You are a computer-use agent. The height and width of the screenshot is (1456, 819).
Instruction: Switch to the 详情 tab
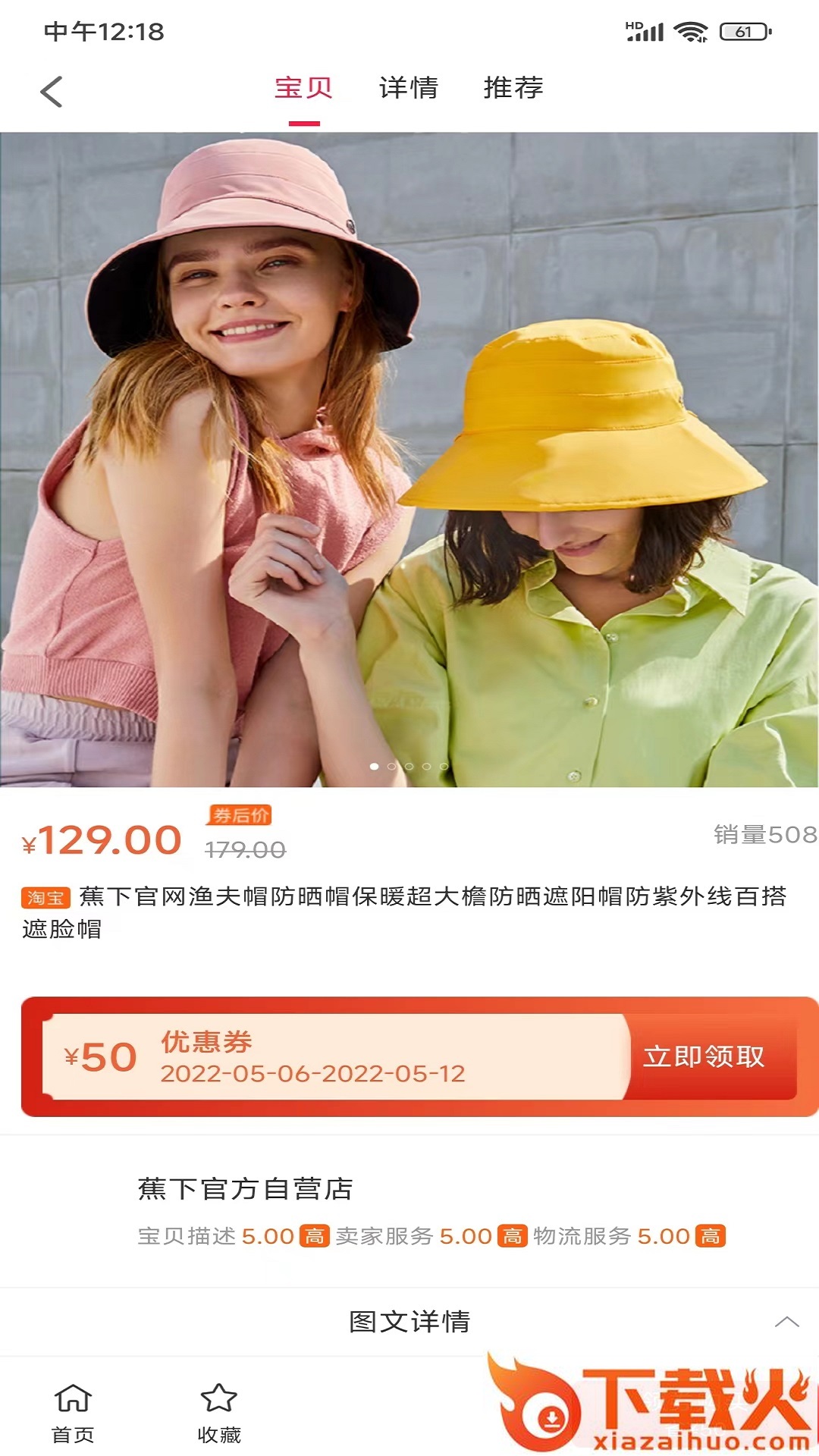point(408,89)
